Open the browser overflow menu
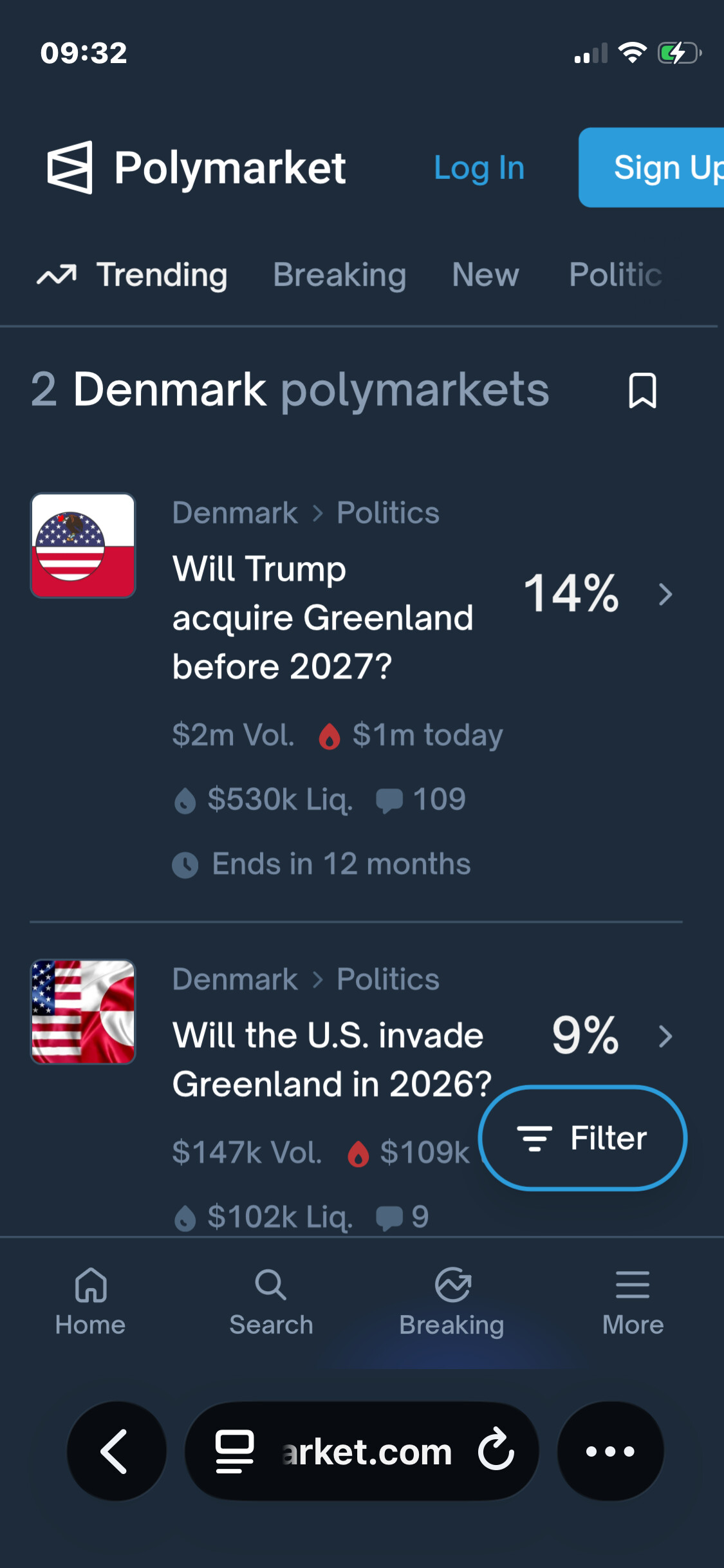 [610, 1451]
